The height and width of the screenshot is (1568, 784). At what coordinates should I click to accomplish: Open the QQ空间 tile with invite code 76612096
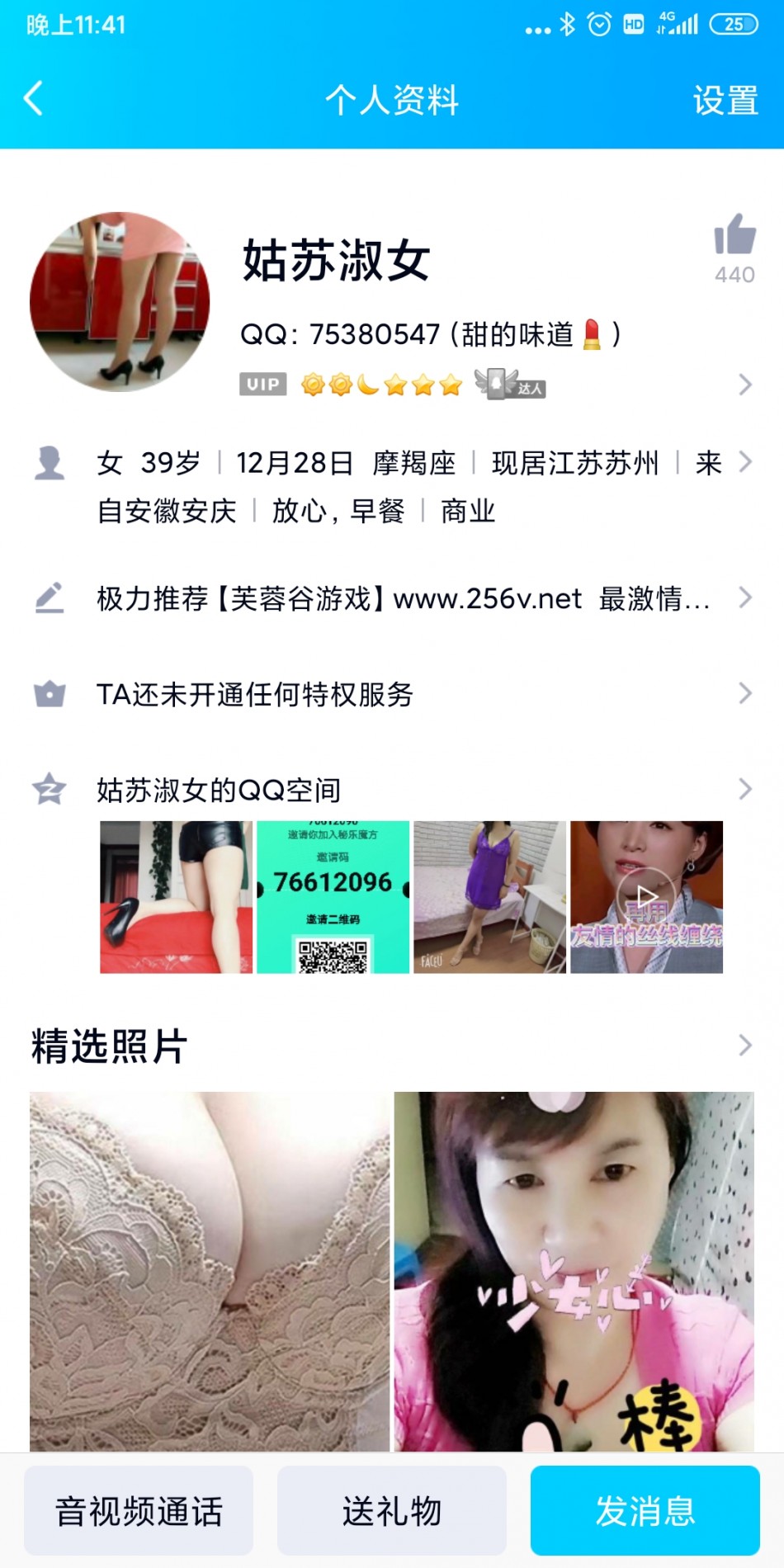coord(333,897)
